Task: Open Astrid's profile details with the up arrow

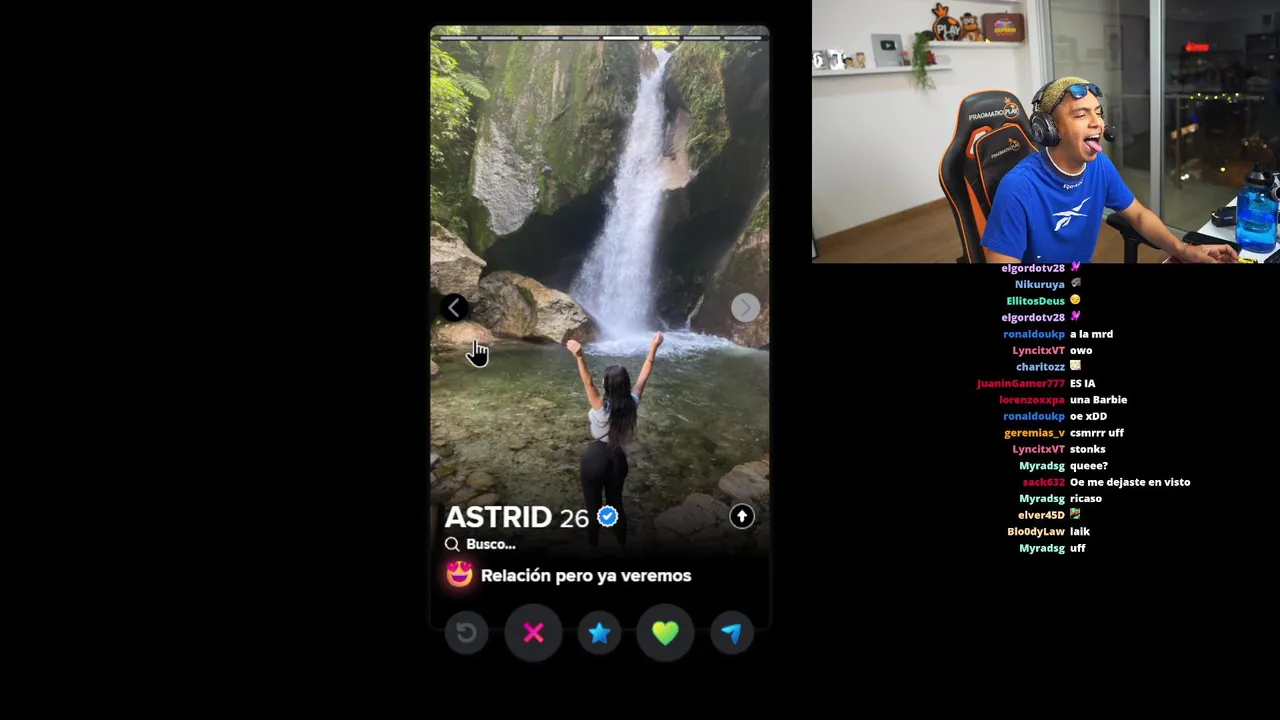Action: point(741,516)
